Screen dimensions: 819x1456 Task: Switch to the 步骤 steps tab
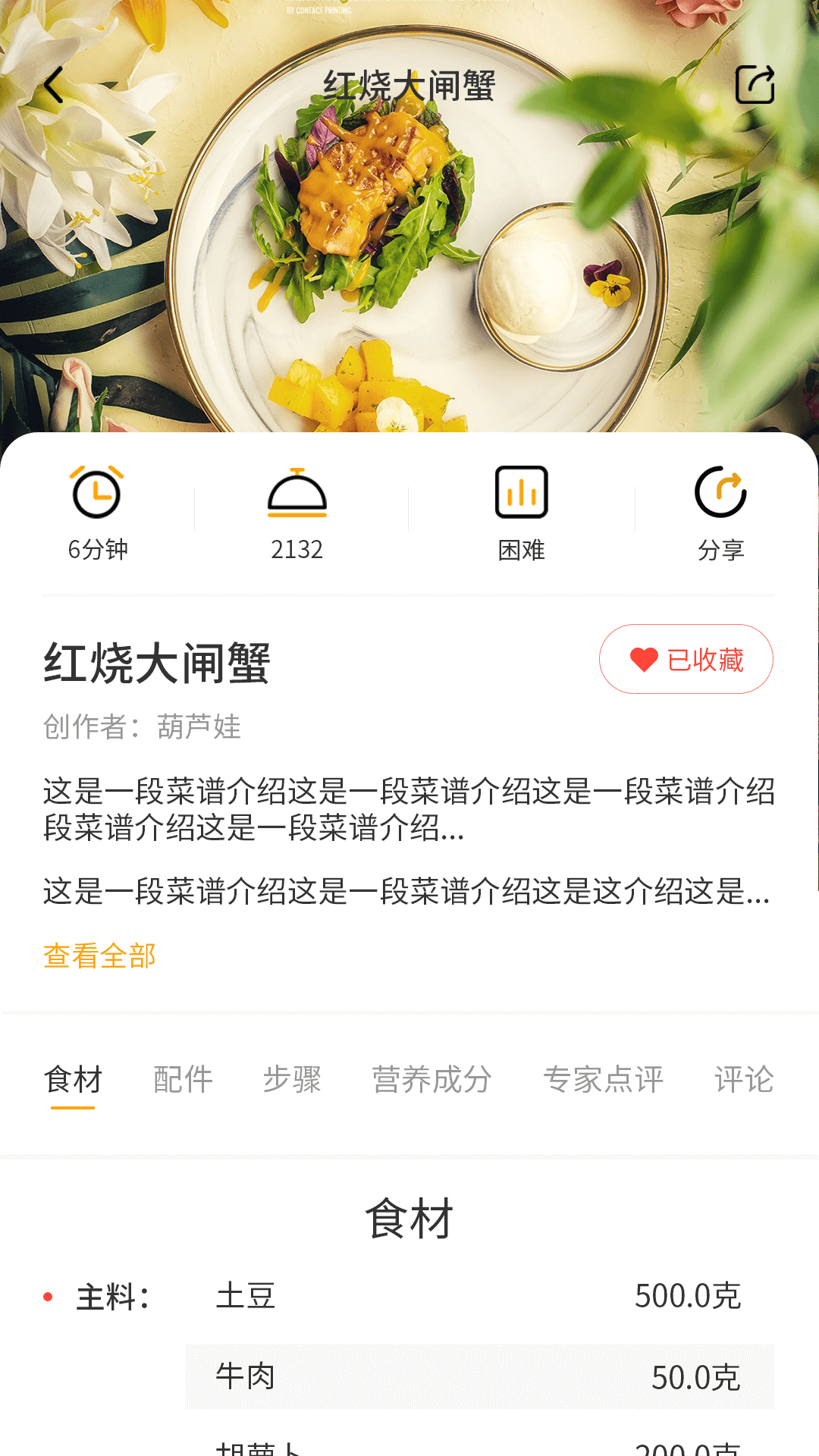292,1080
